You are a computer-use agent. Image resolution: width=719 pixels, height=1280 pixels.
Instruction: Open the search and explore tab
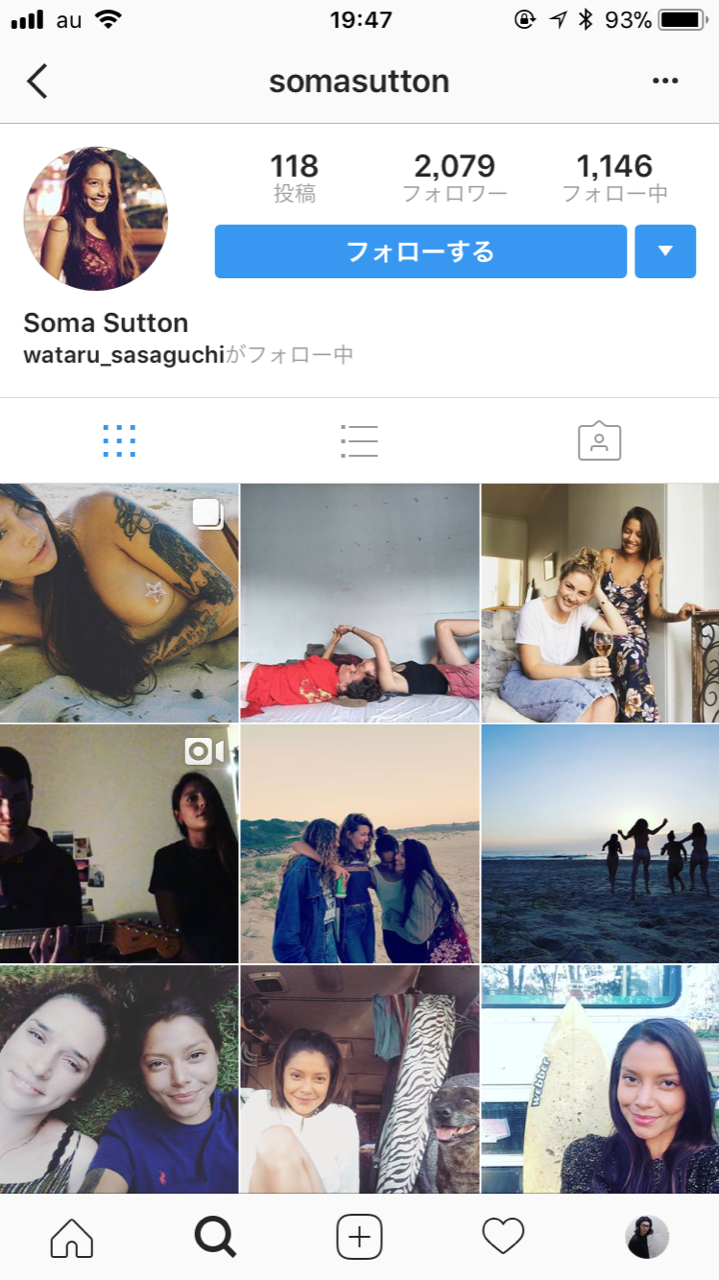215,1238
